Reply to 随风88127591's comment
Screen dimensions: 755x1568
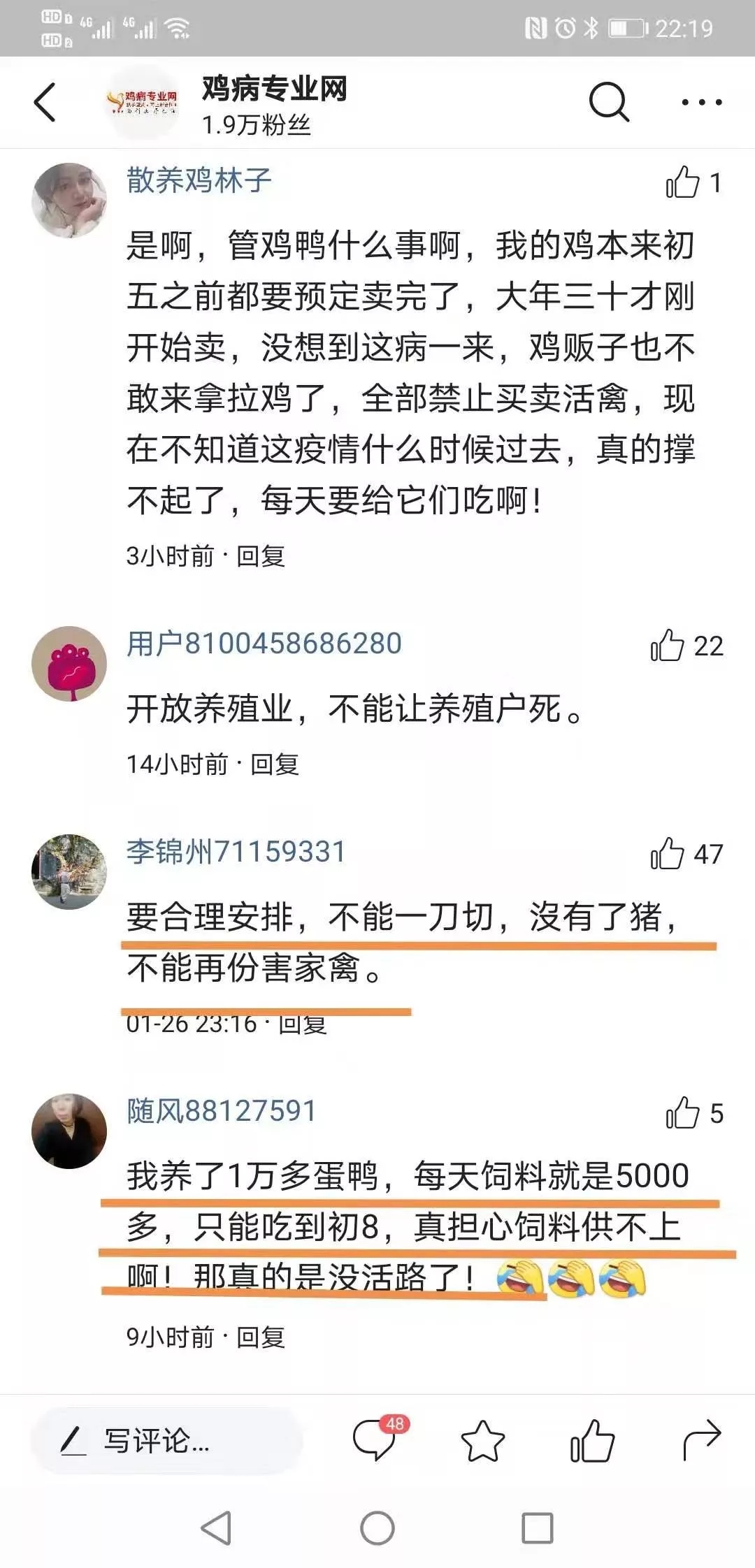click(x=261, y=1337)
